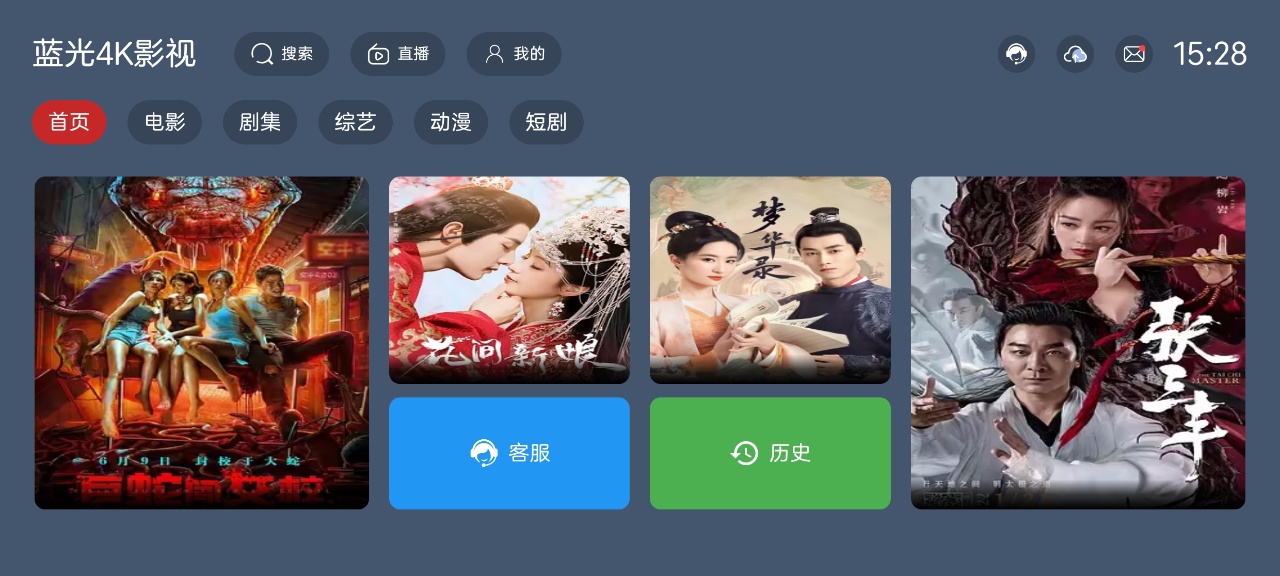Switch to the 电影 tab
Viewport: 1280px width, 576px height.
point(165,122)
